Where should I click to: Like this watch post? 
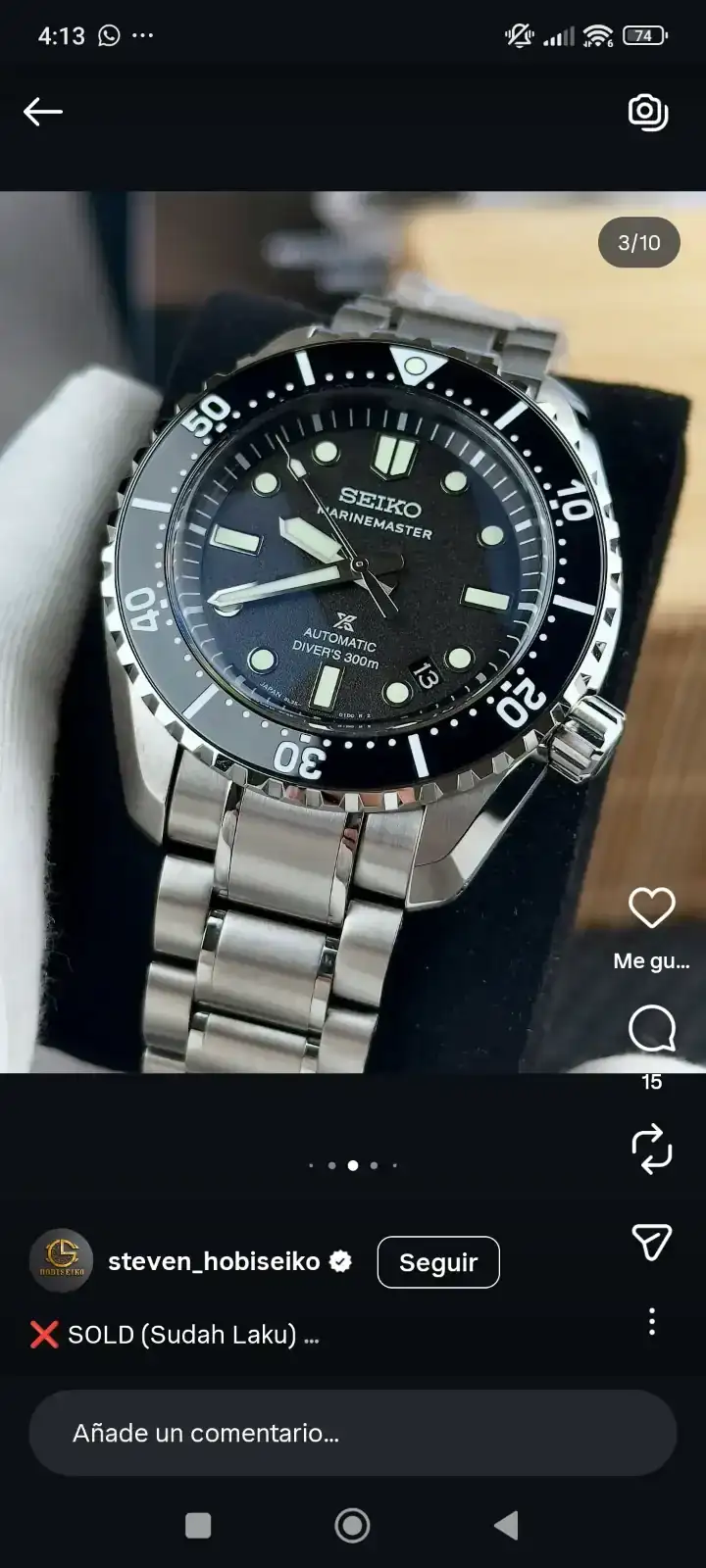[x=651, y=908]
